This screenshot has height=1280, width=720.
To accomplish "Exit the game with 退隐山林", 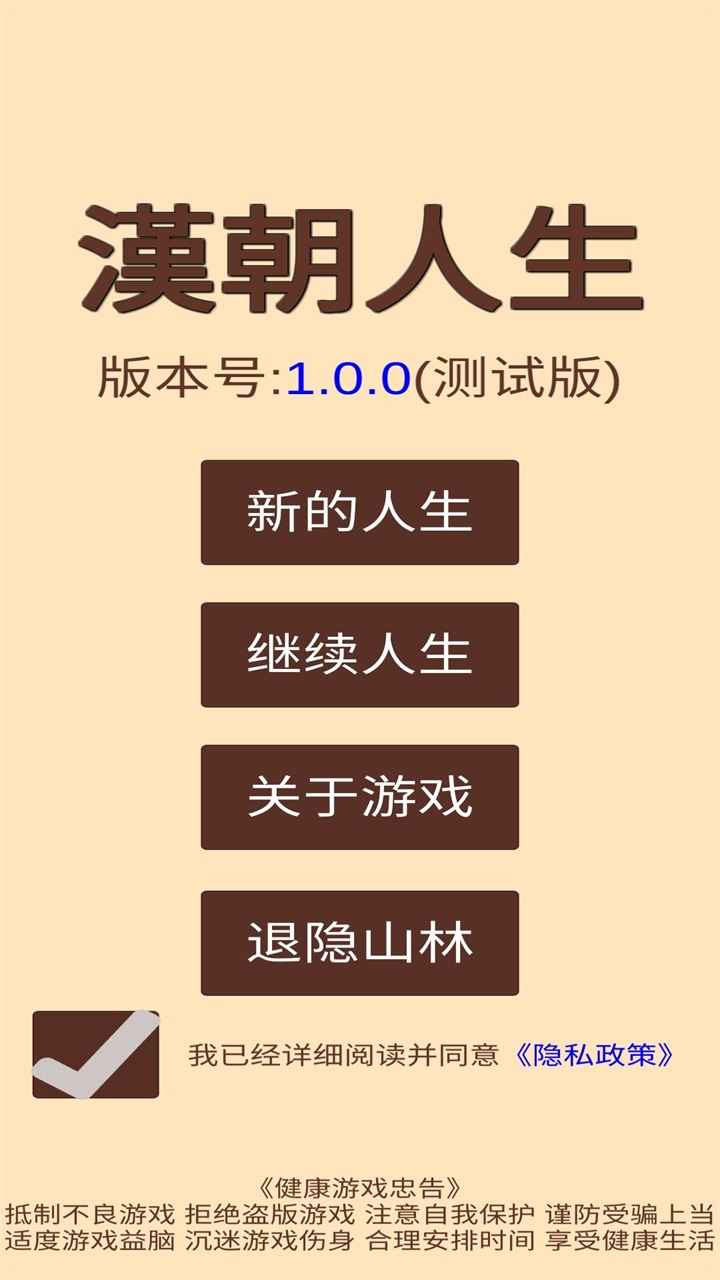I will pos(360,943).
